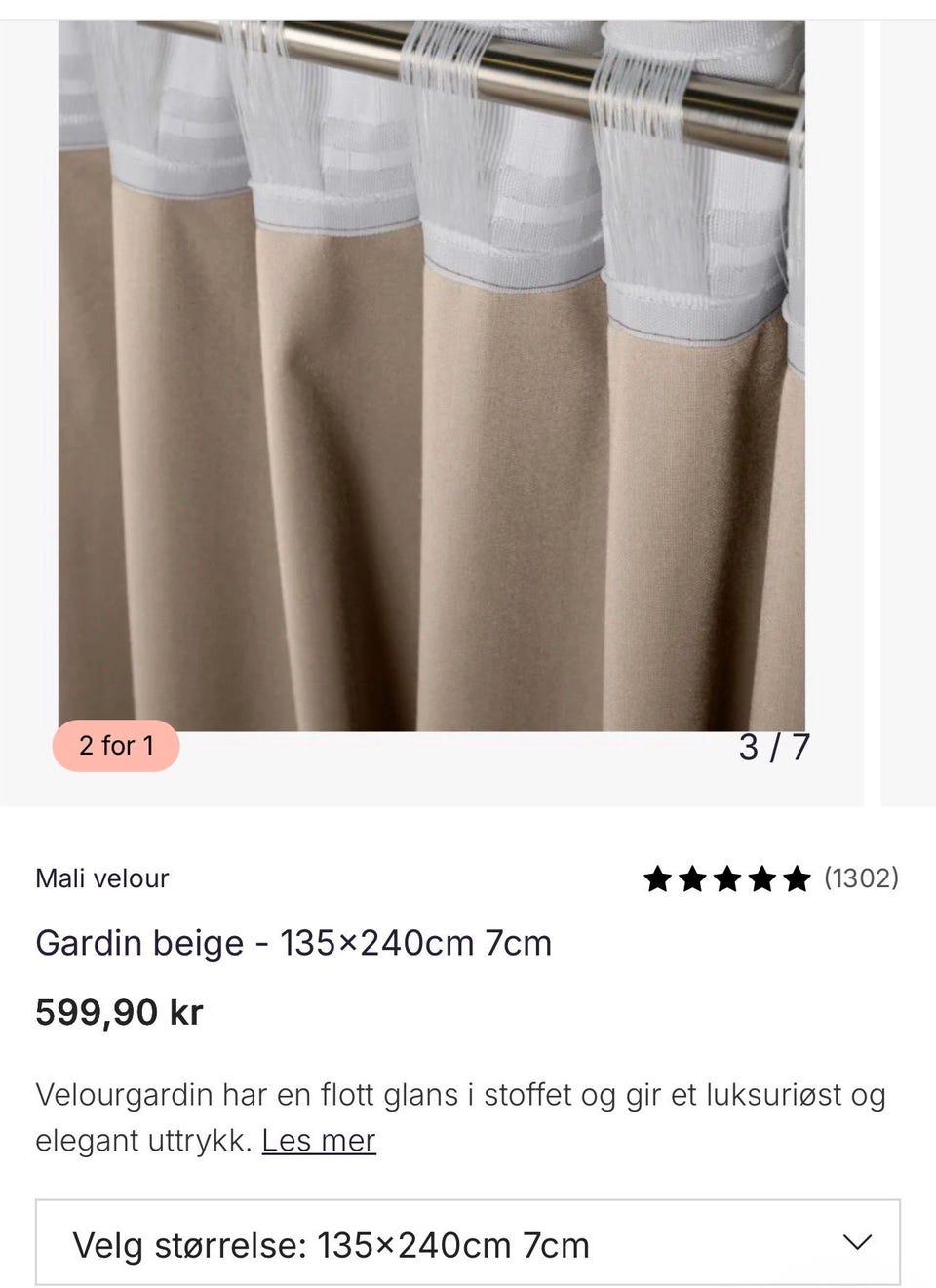The height and width of the screenshot is (1288, 936).
Task: Click the velour curtain description text
Action: (x=390, y=1095)
